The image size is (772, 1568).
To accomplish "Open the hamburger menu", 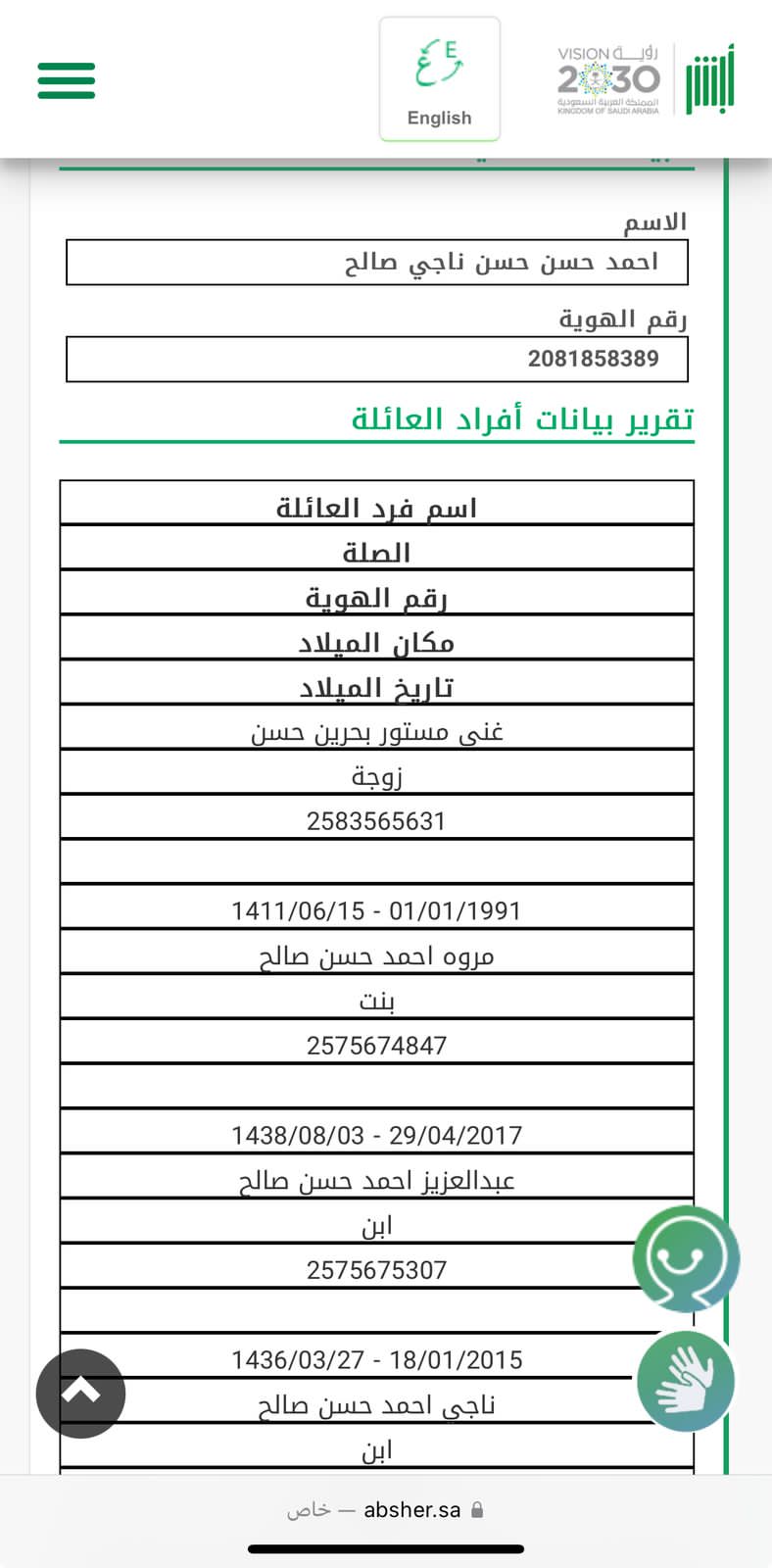I will pyautogui.click(x=66, y=80).
